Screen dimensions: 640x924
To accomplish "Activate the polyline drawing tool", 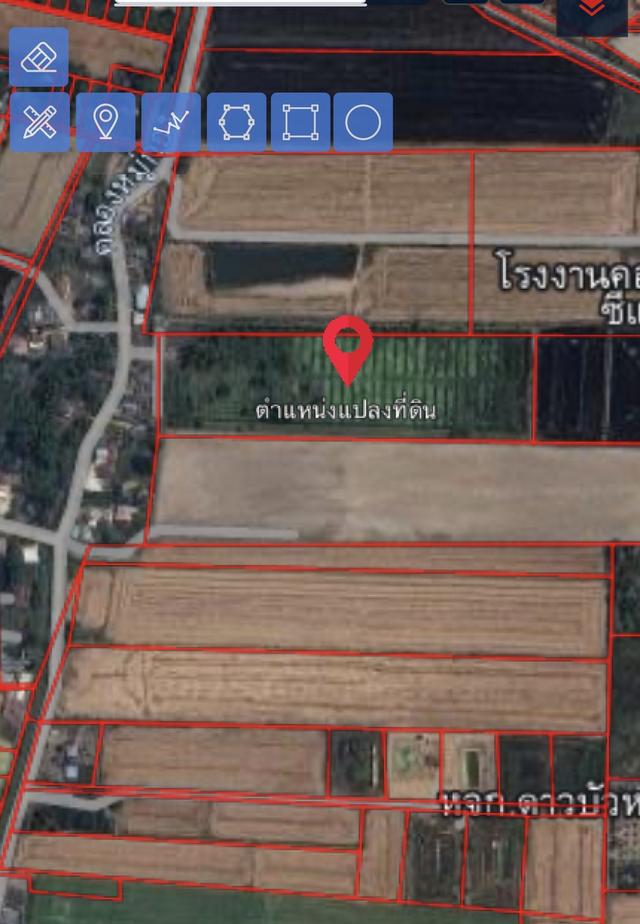I will click(x=171, y=122).
